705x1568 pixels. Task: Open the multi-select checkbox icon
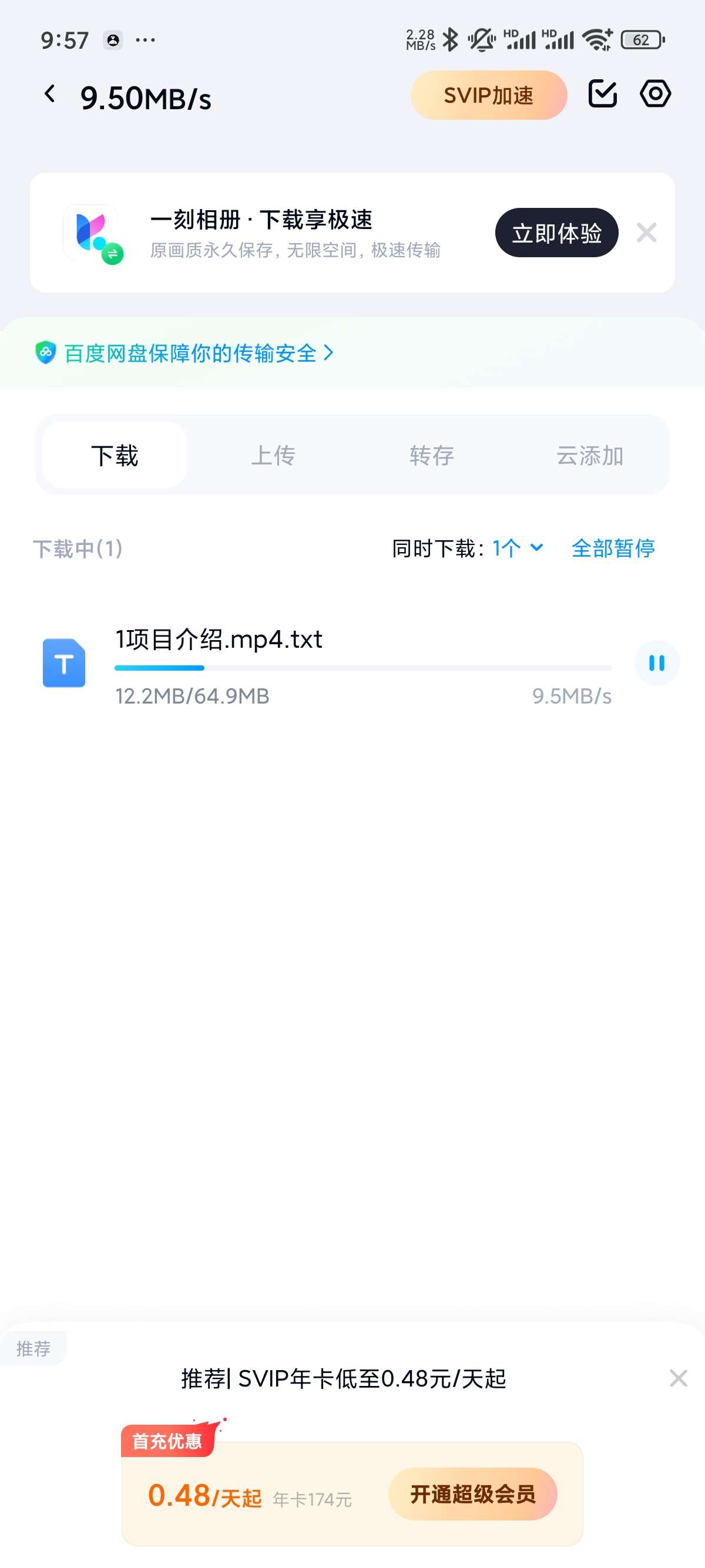(x=602, y=95)
